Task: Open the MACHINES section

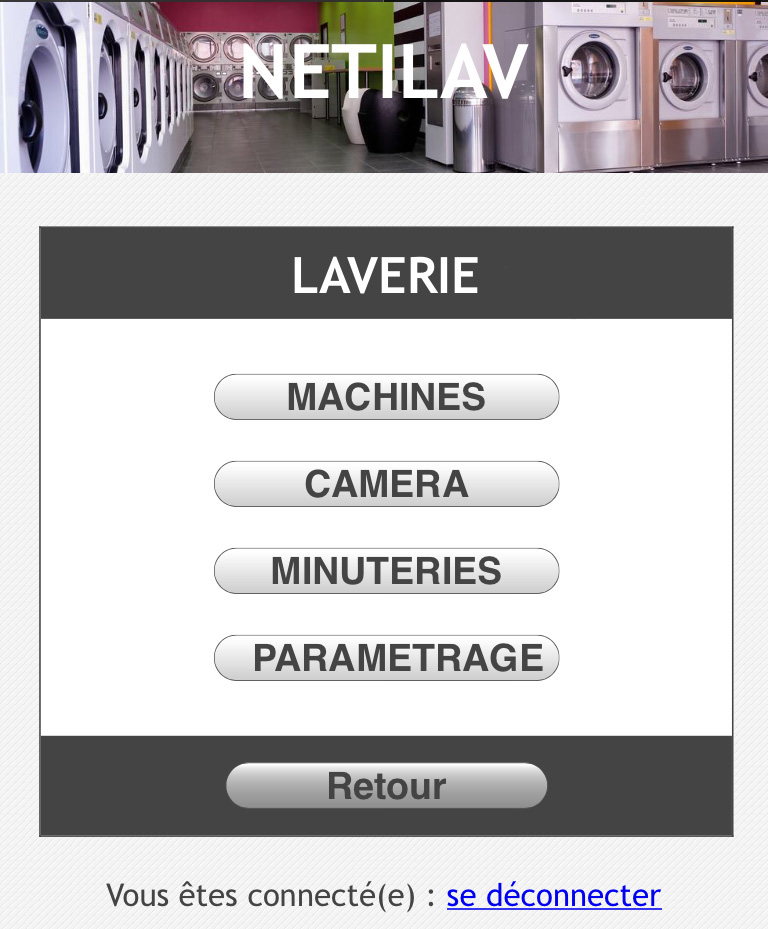Action: pyautogui.click(x=386, y=397)
